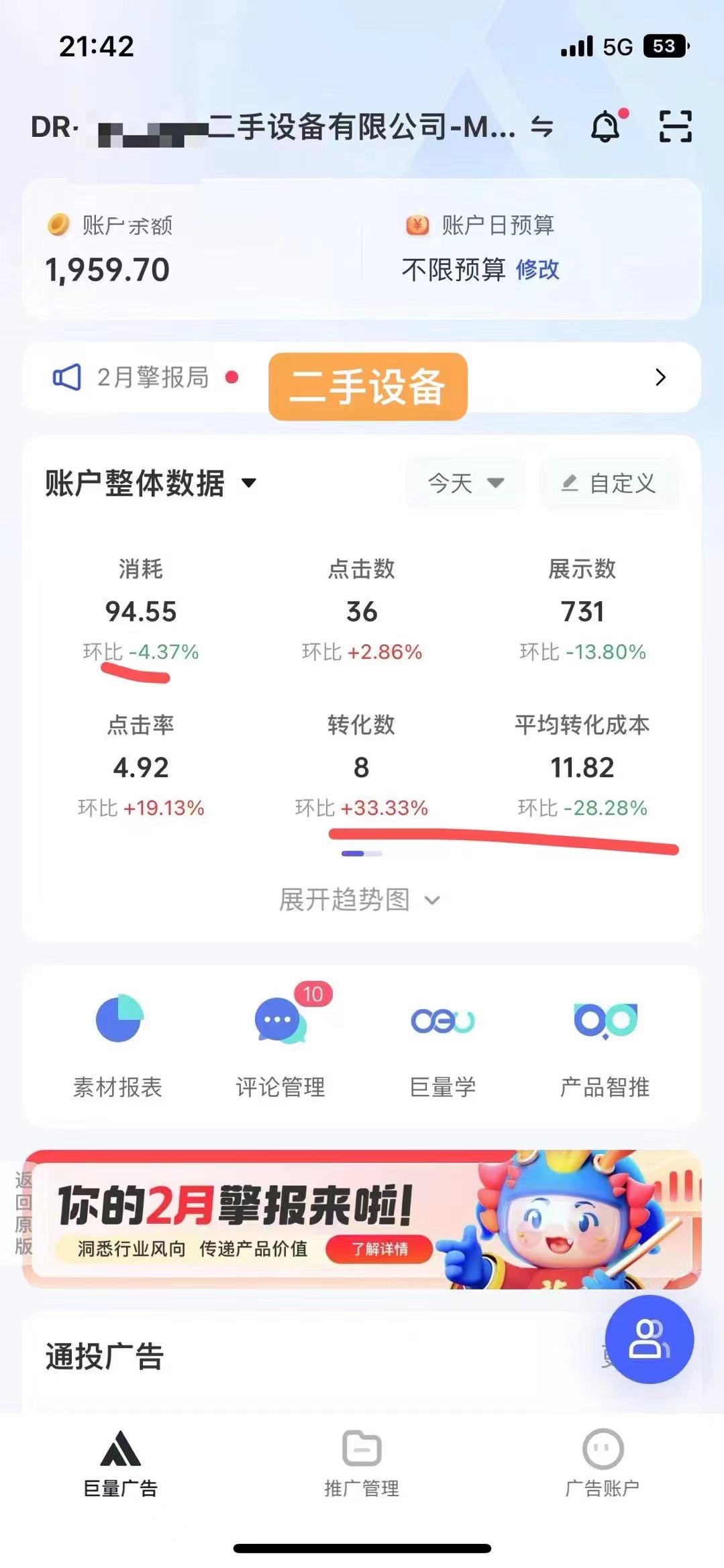The width and height of the screenshot is (724, 1568).
Task: Expand the trend chart via 展开趋势图
Action: pos(360,900)
